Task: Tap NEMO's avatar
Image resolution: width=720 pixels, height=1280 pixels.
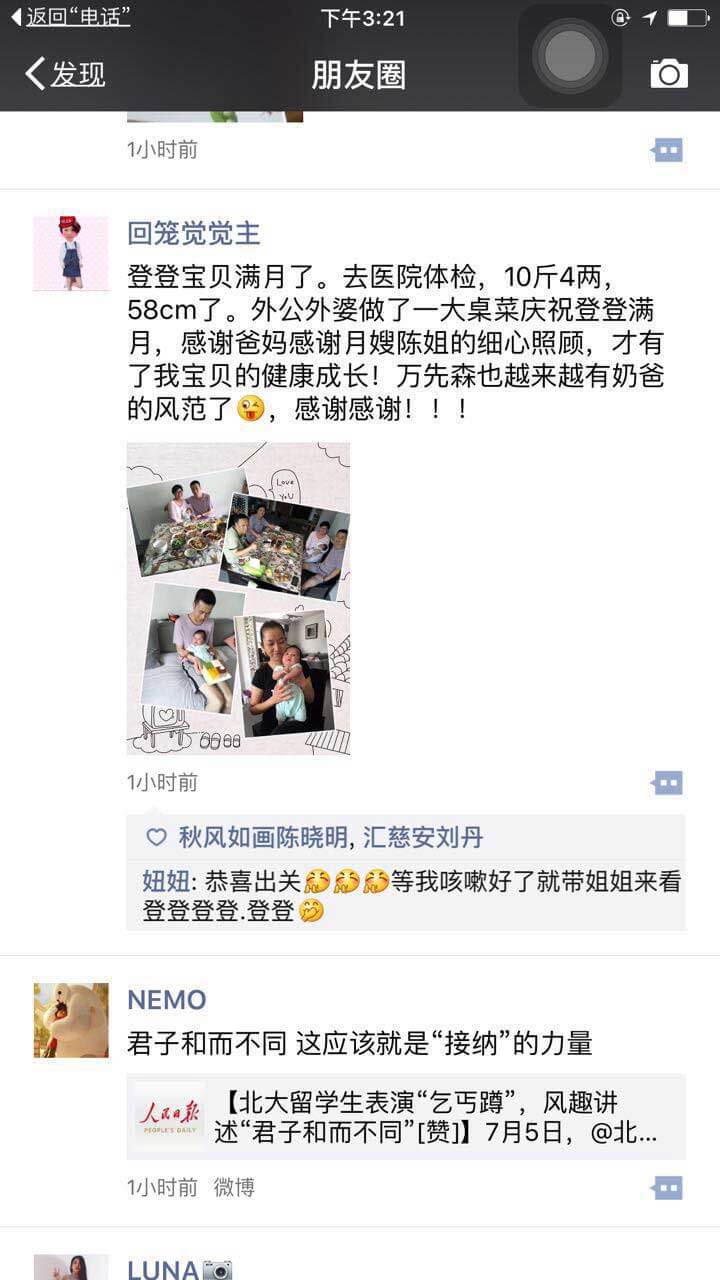Action: coord(71,1020)
